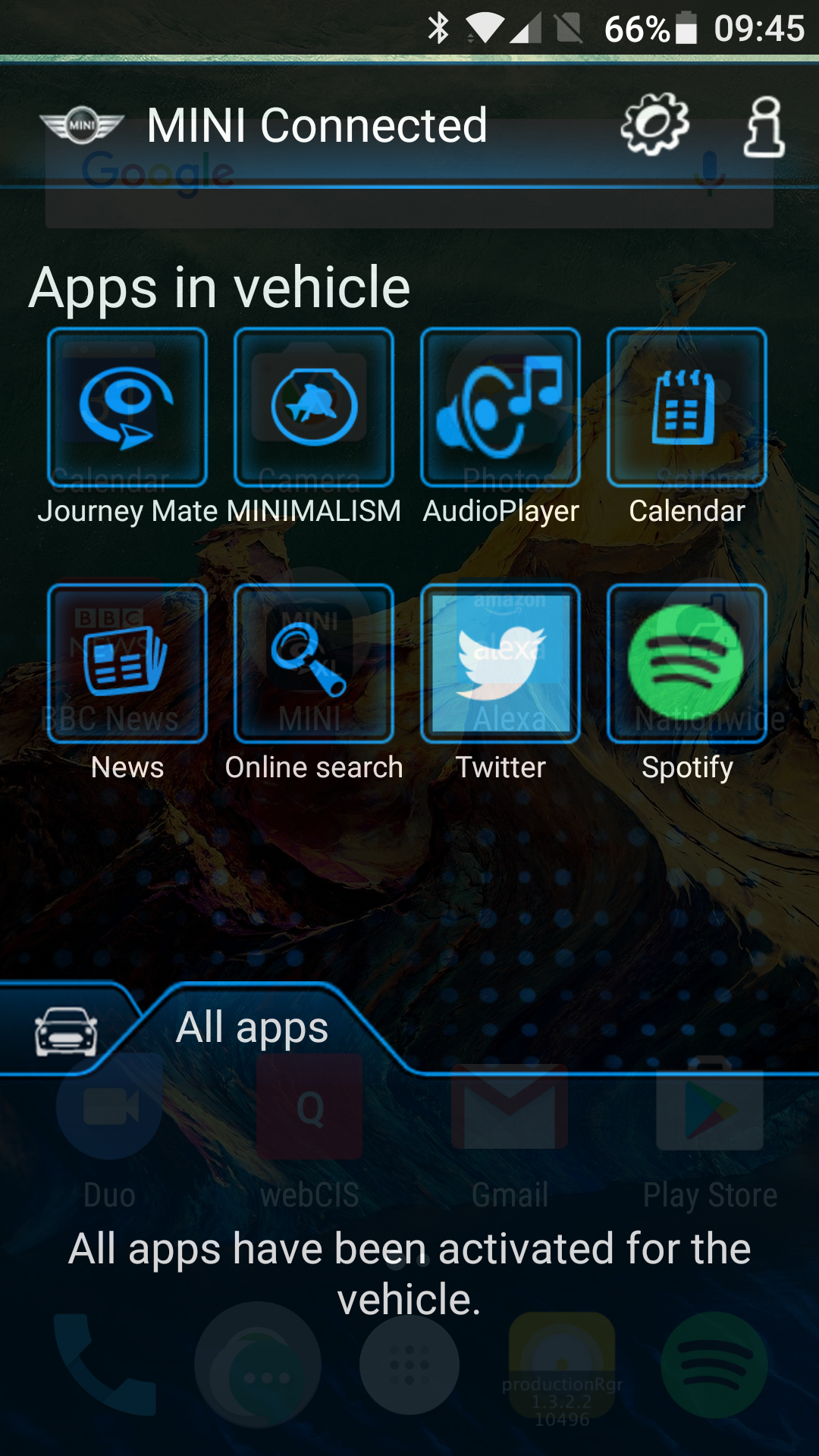Launch Online search
The height and width of the screenshot is (1456, 819).
314,664
